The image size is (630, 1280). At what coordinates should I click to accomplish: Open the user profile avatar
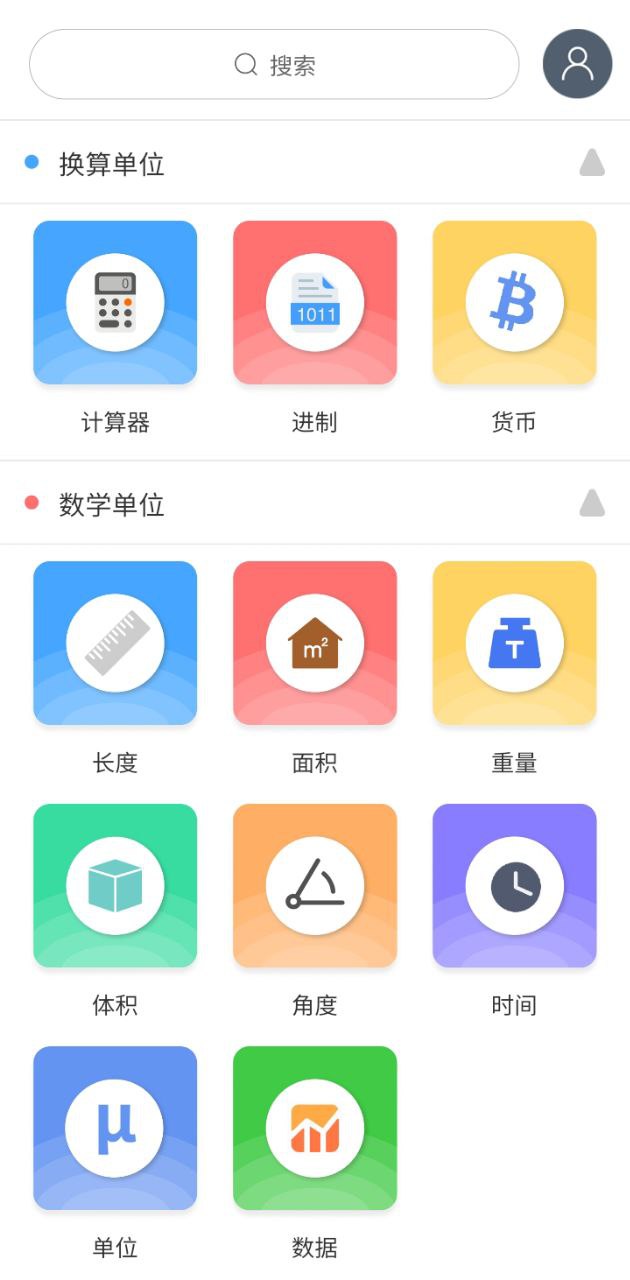(x=577, y=64)
